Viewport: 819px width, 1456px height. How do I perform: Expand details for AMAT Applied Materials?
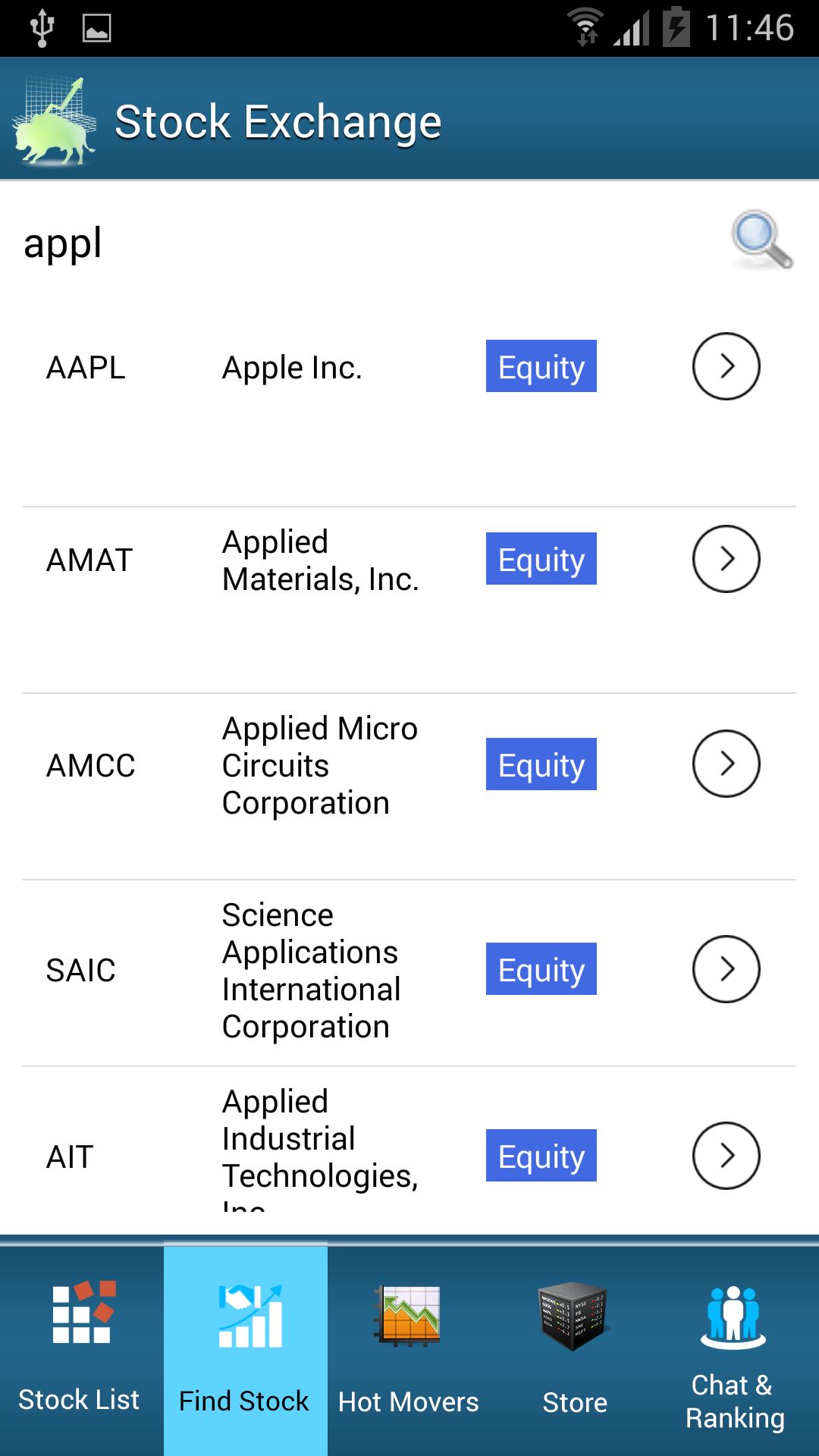[x=726, y=559]
